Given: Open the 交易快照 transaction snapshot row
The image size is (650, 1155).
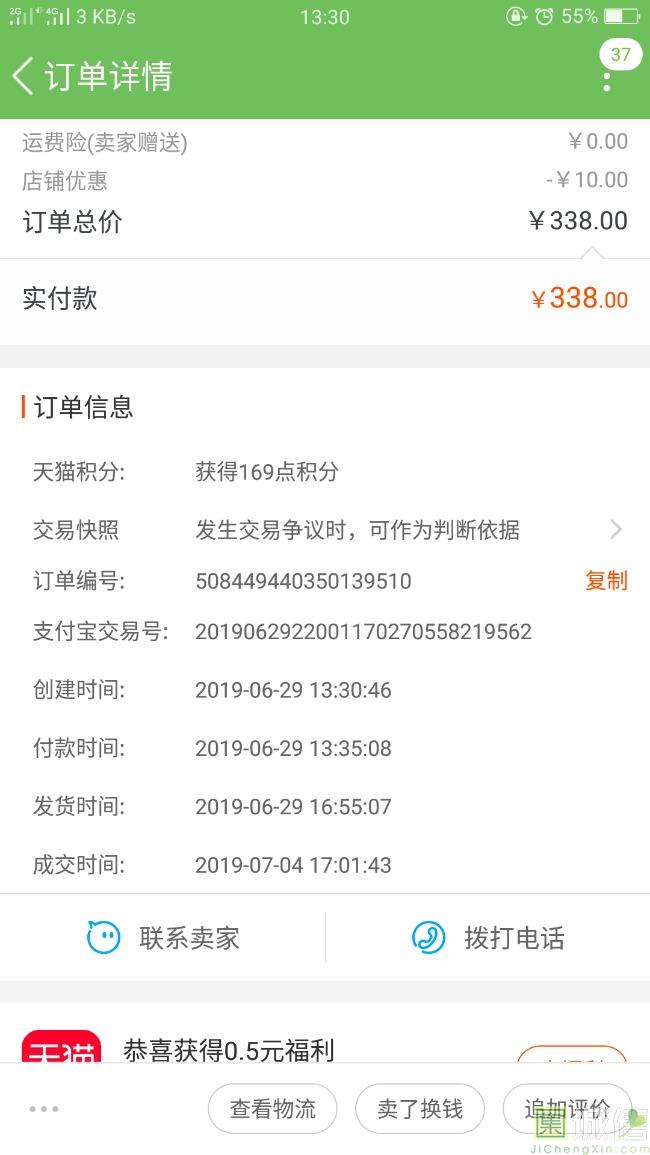Looking at the screenshot, I should 325,530.
